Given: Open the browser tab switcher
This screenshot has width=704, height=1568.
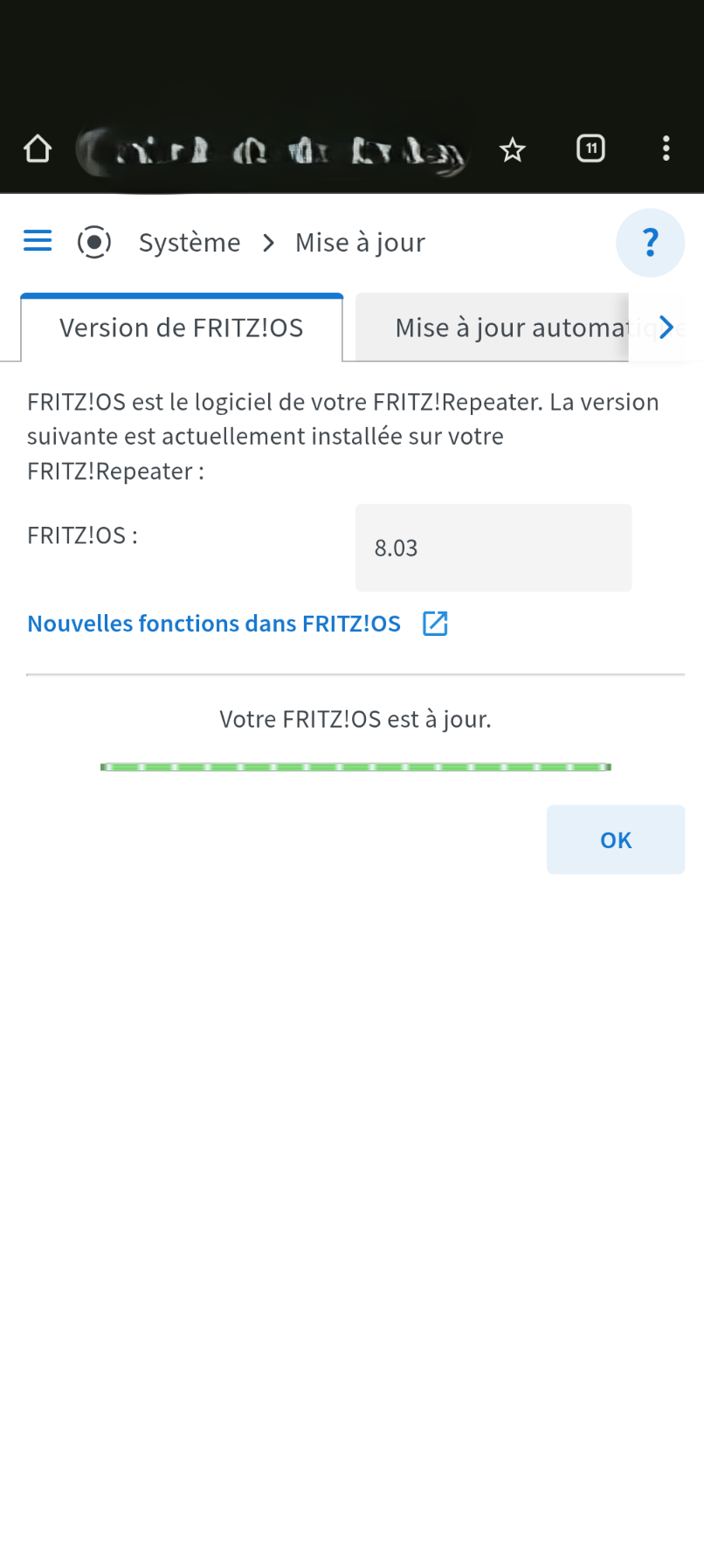Looking at the screenshot, I should (x=591, y=149).
